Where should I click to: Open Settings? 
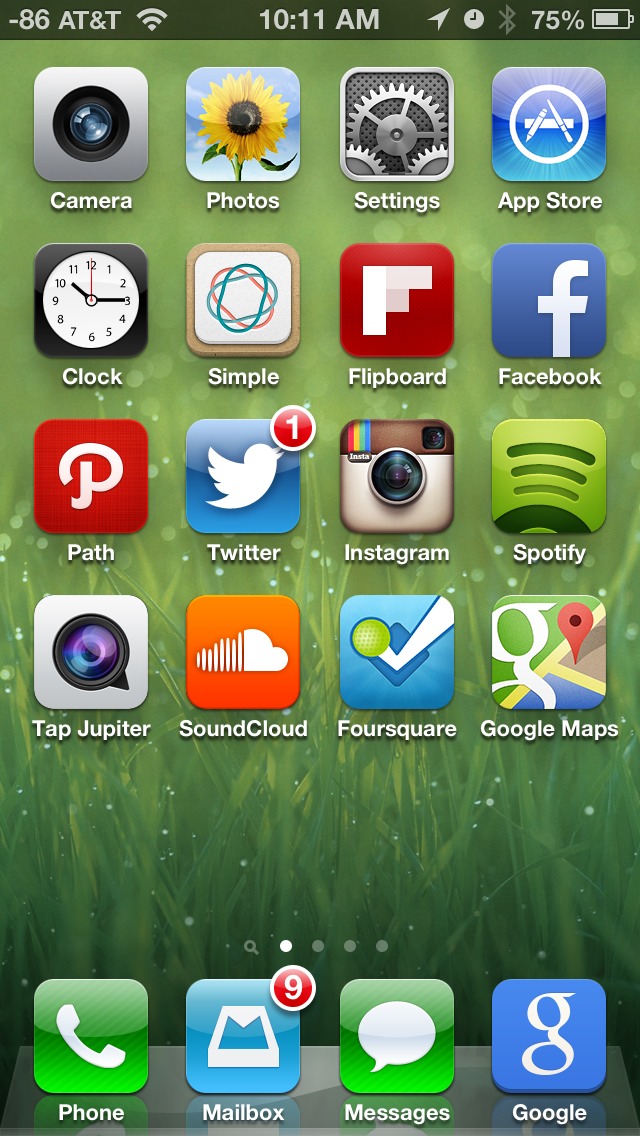(397, 125)
